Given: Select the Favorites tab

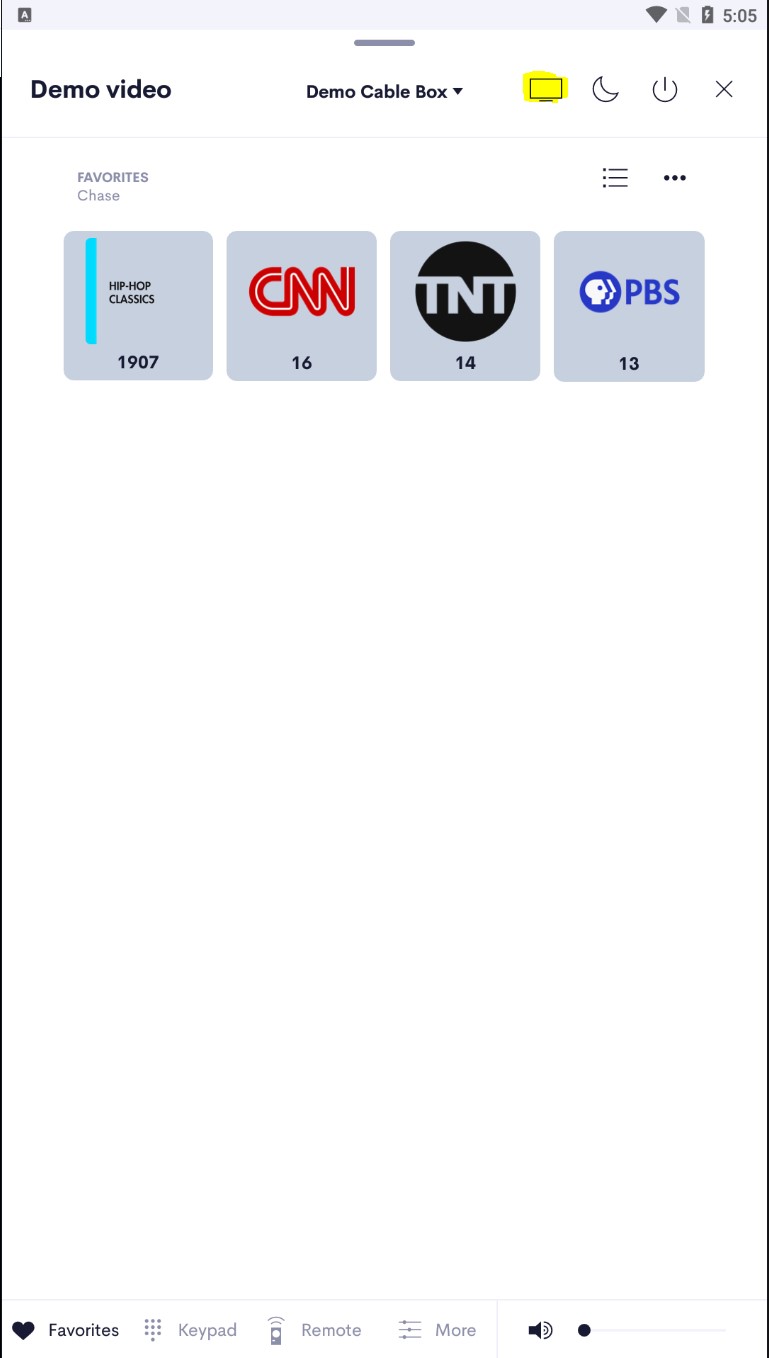Looking at the screenshot, I should (x=66, y=1330).
